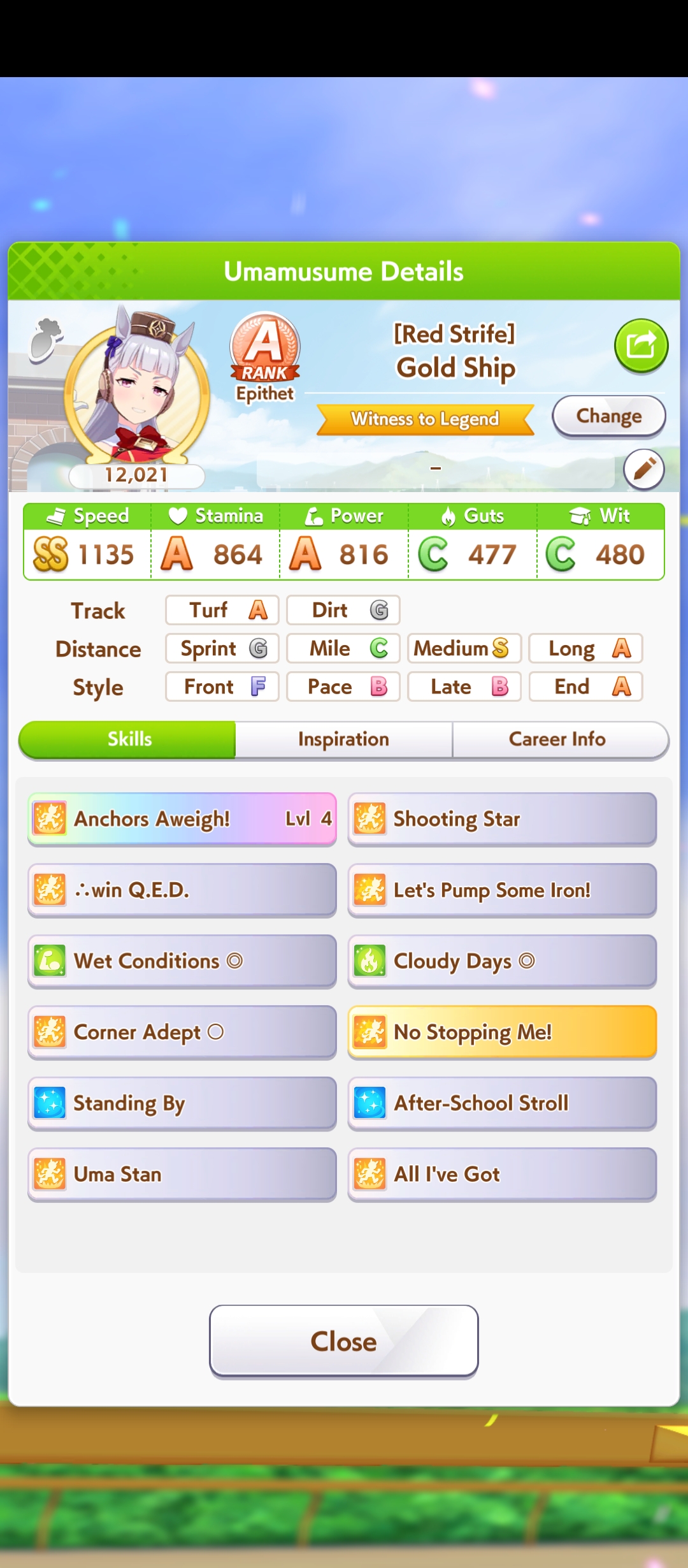View Let's Pump Some Iron! skill
Viewport: 688px width, 1568px height.
[x=502, y=890]
